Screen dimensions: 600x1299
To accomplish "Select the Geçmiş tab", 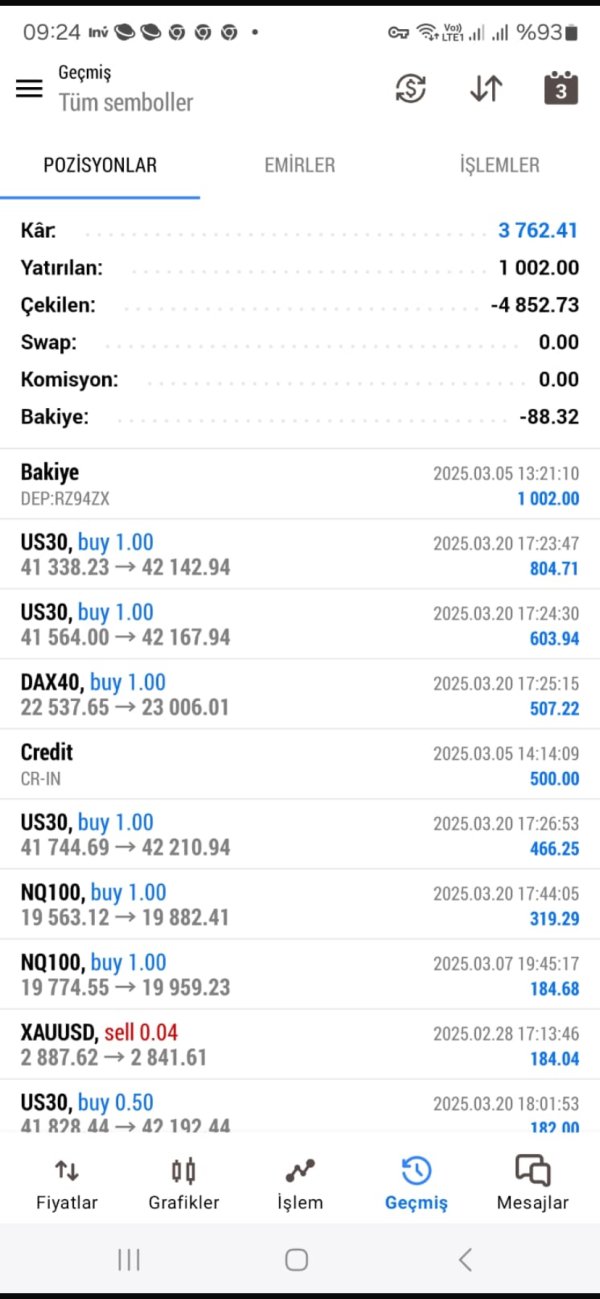I will (416, 1184).
